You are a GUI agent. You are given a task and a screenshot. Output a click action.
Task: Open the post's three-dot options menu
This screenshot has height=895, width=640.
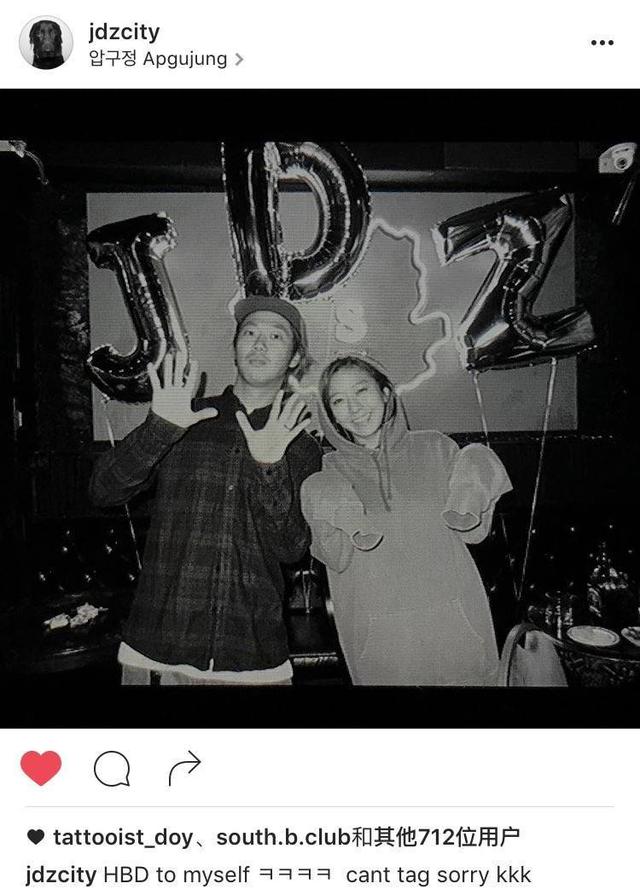tap(602, 43)
